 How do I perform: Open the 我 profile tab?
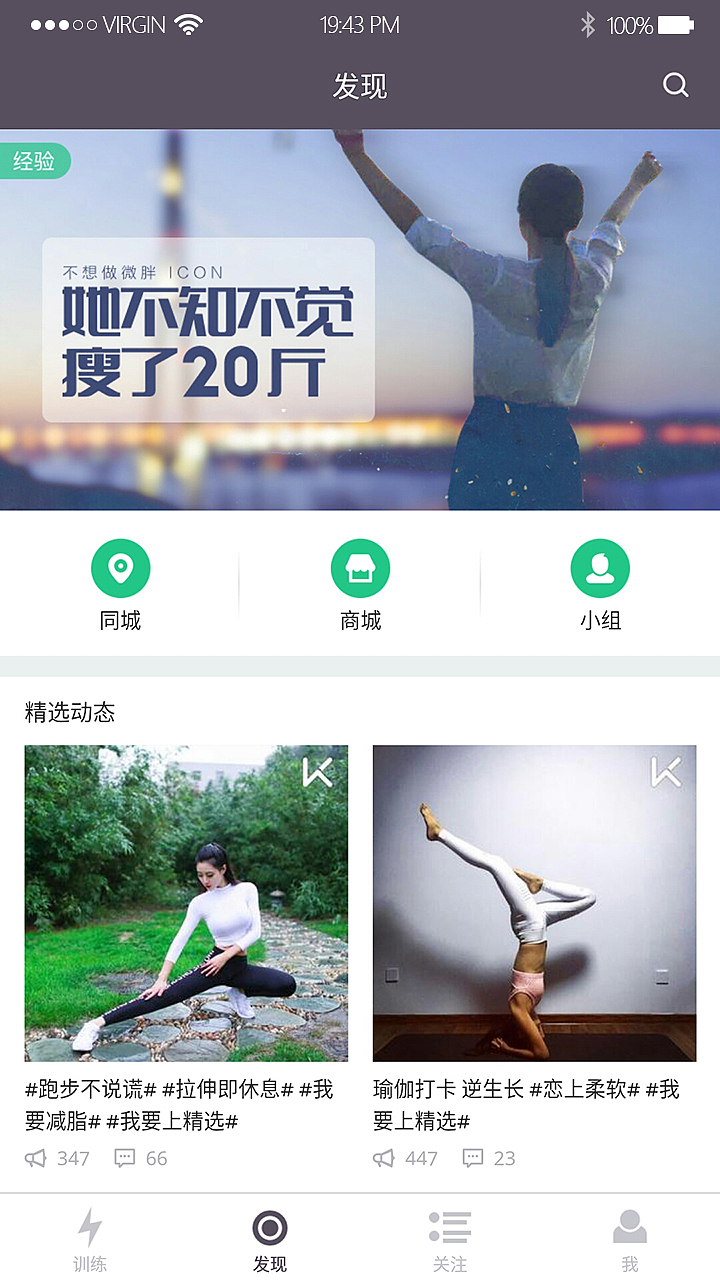629,1234
